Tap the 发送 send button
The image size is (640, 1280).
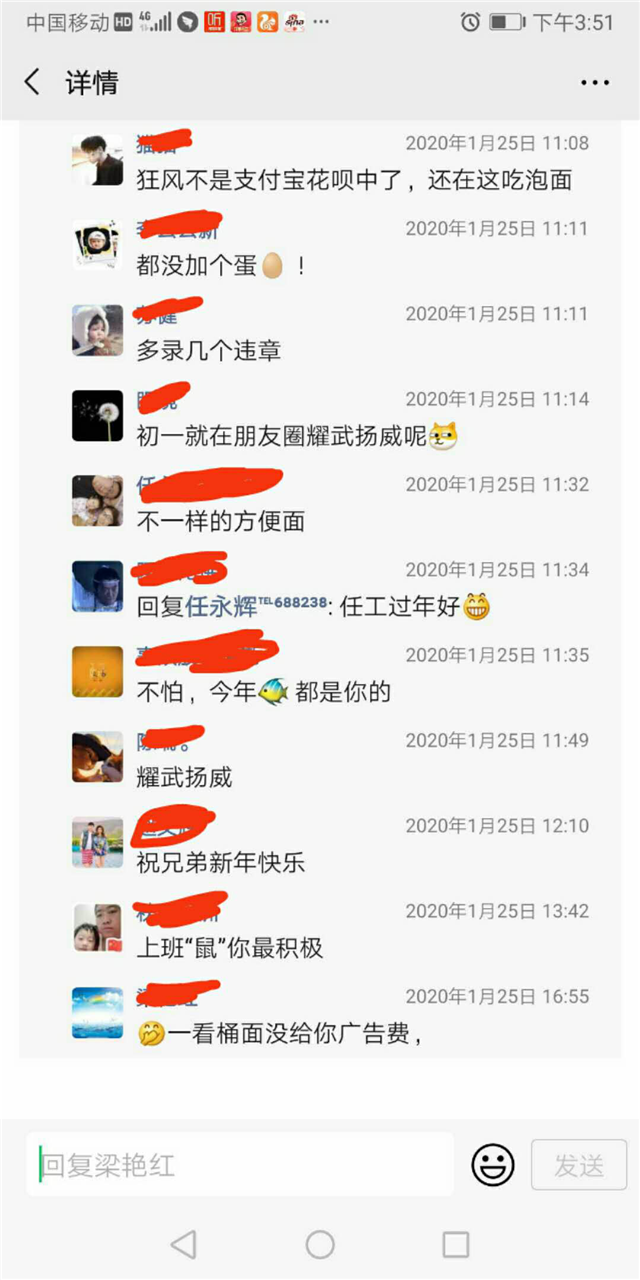tap(578, 1165)
